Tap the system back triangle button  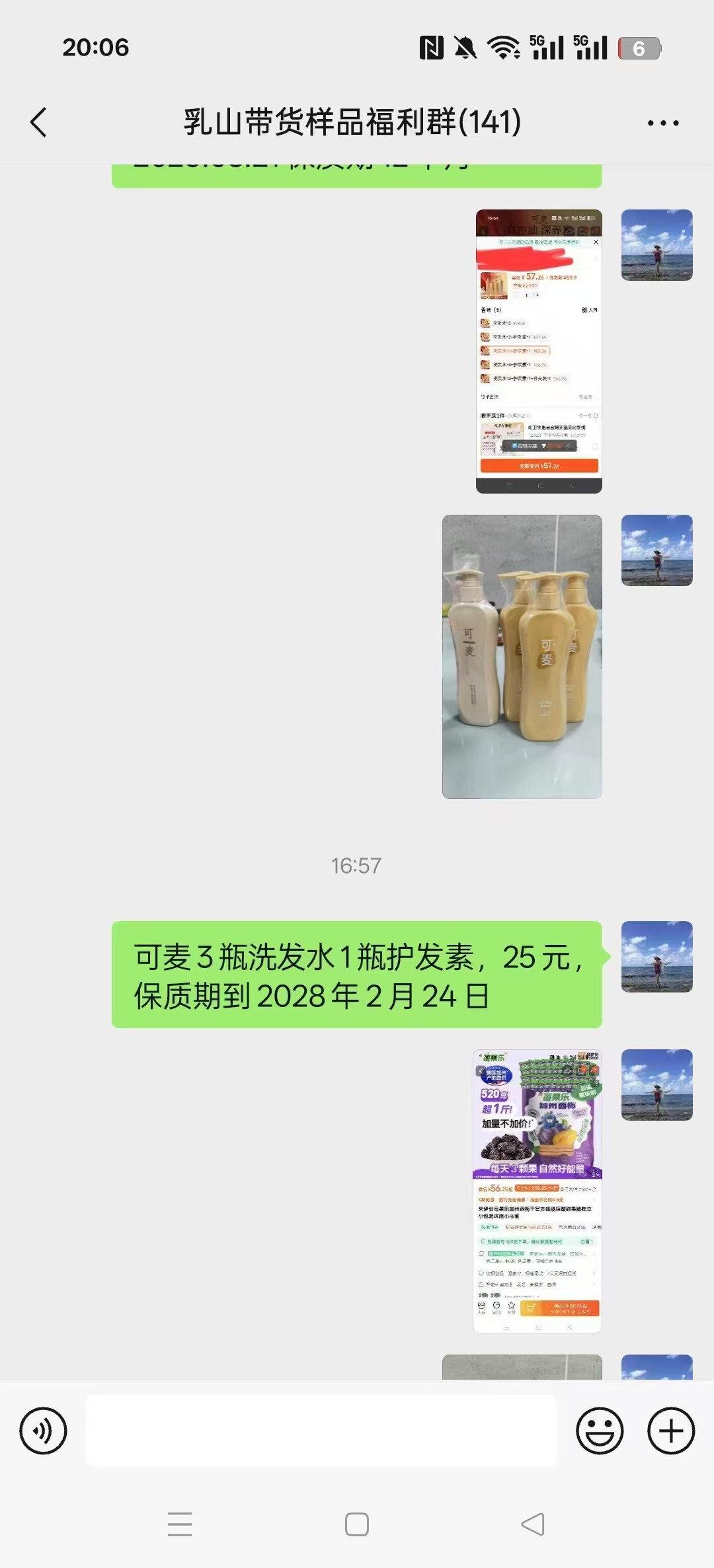coord(533,1524)
